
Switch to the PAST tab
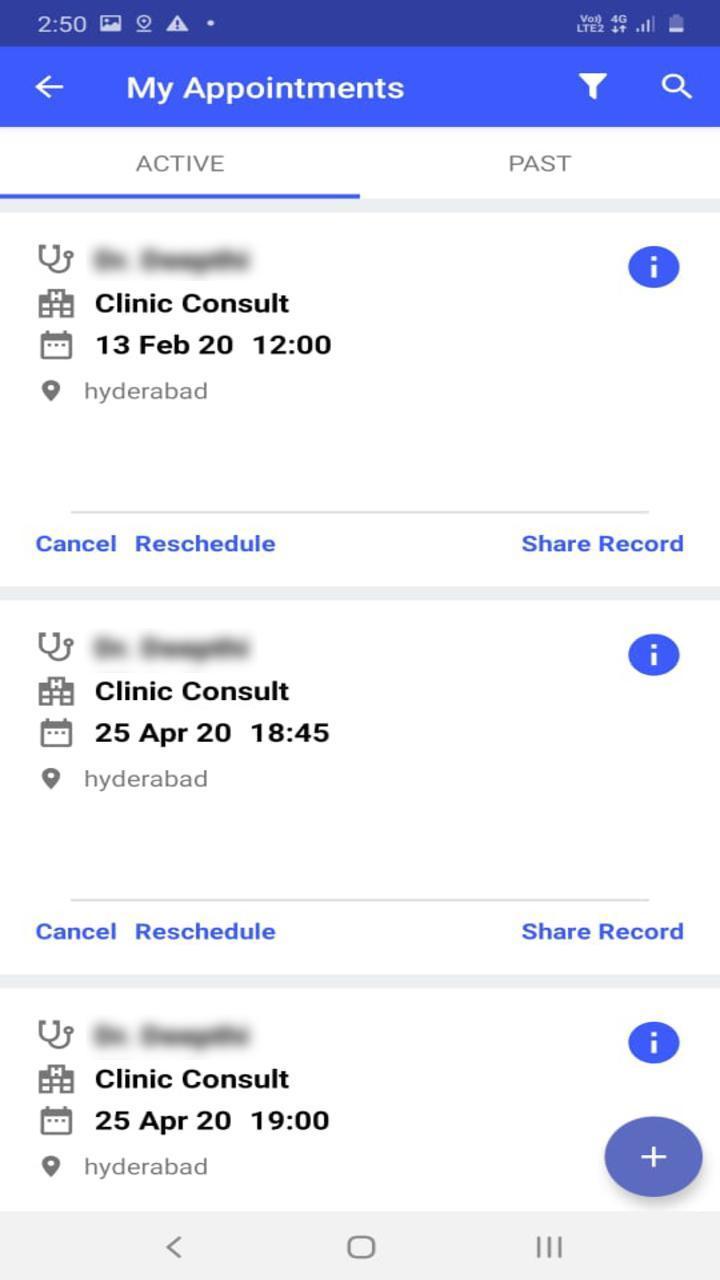click(539, 163)
